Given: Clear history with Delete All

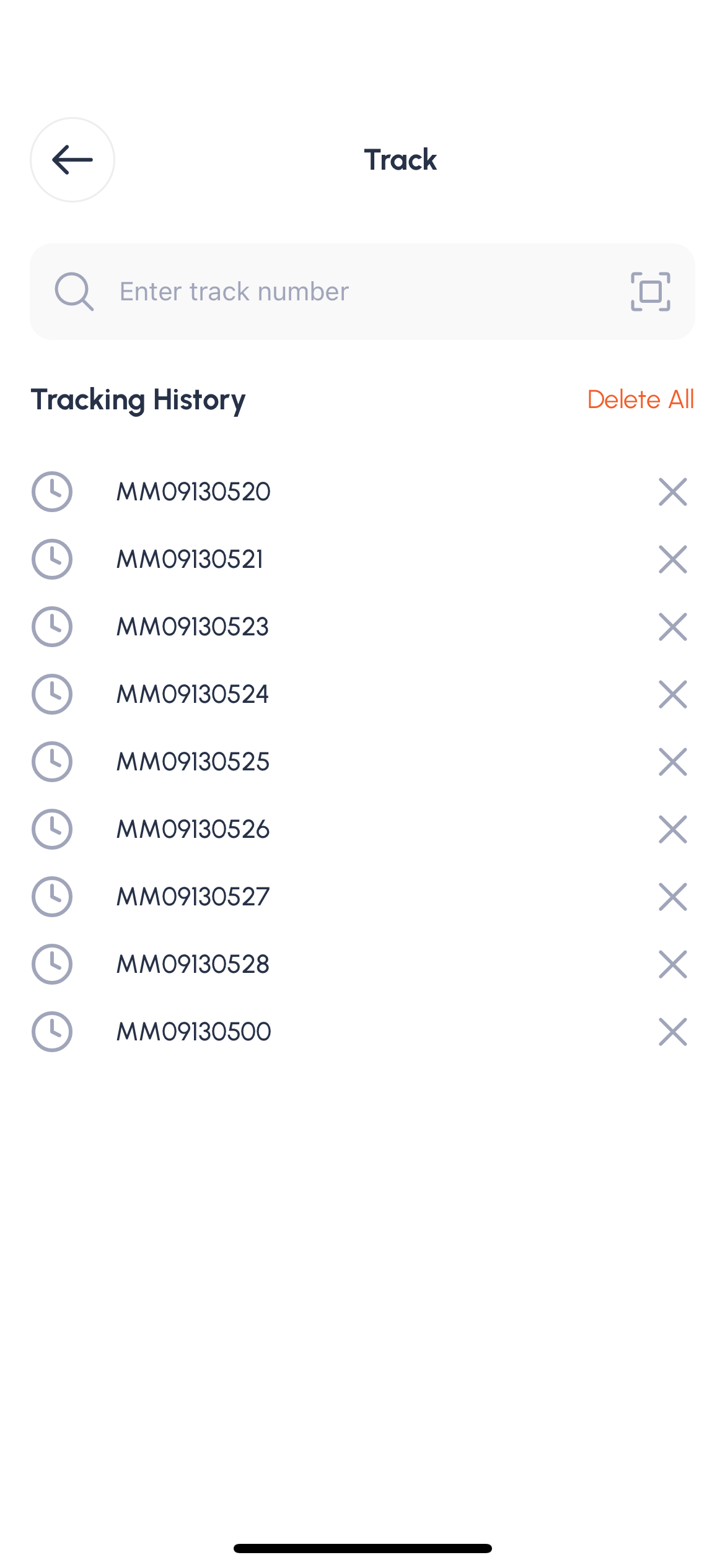Looking at the screenshot, I should pyautogui.click(x=640, y=399).
